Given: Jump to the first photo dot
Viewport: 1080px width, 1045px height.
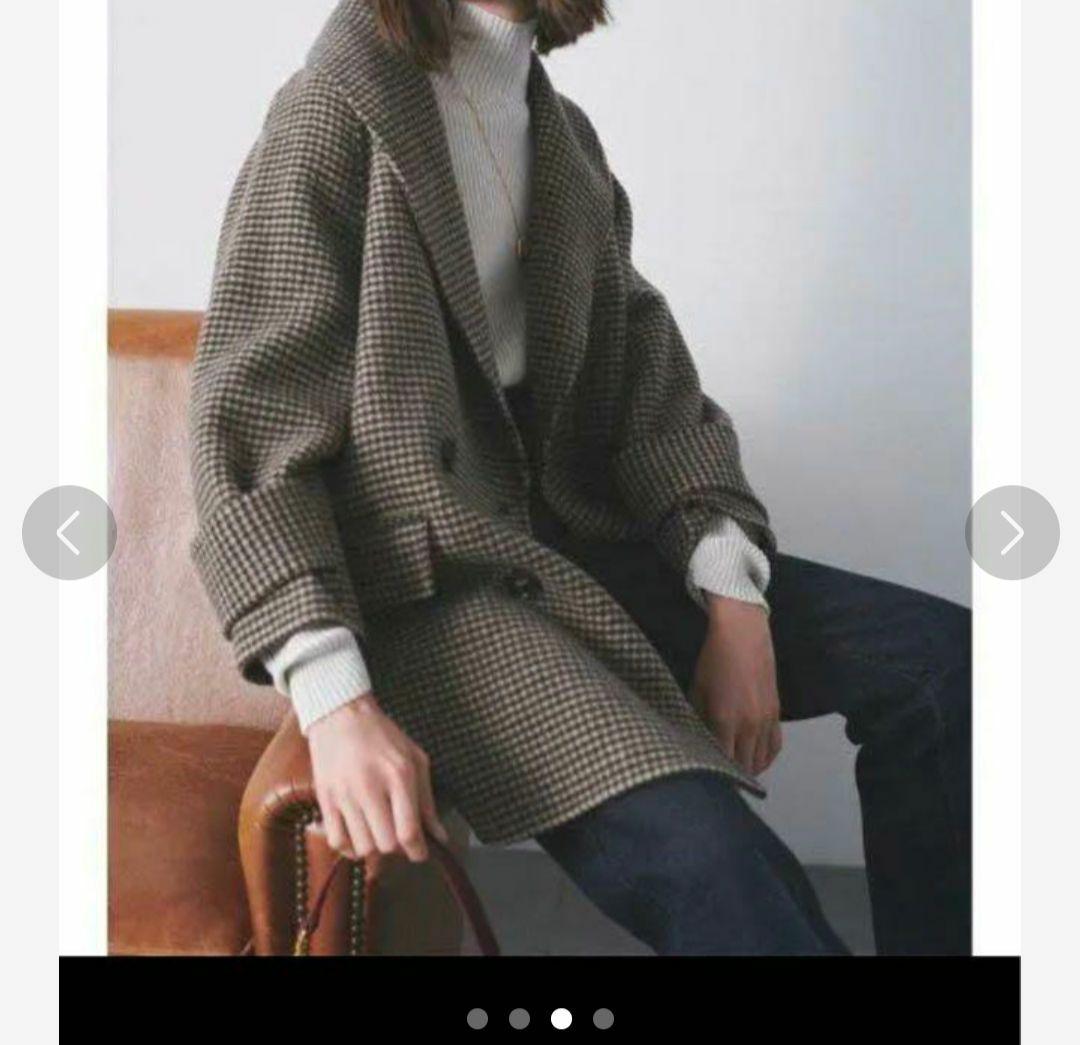Looking at the screenshot, I should (477, 1018).
